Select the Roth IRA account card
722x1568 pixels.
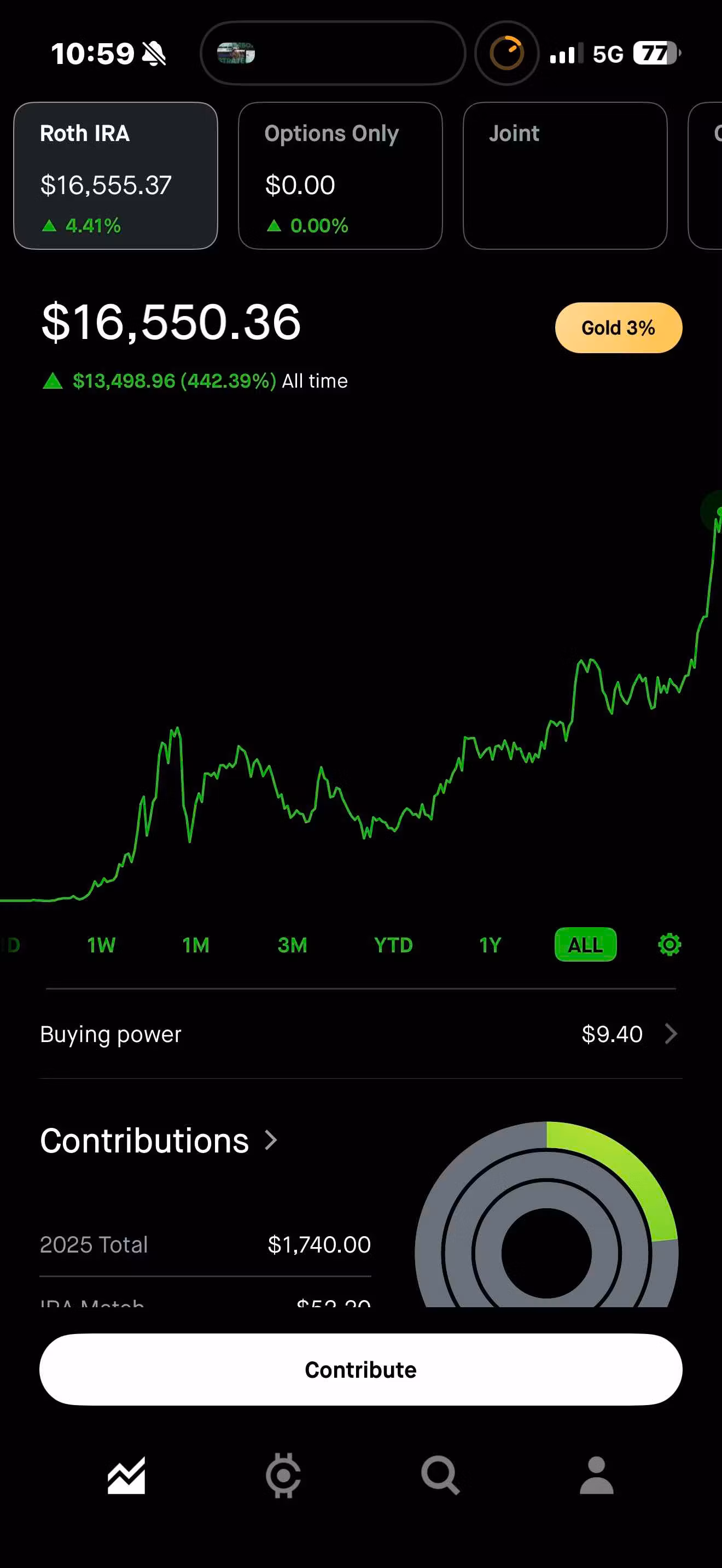[x=115, y=175]
